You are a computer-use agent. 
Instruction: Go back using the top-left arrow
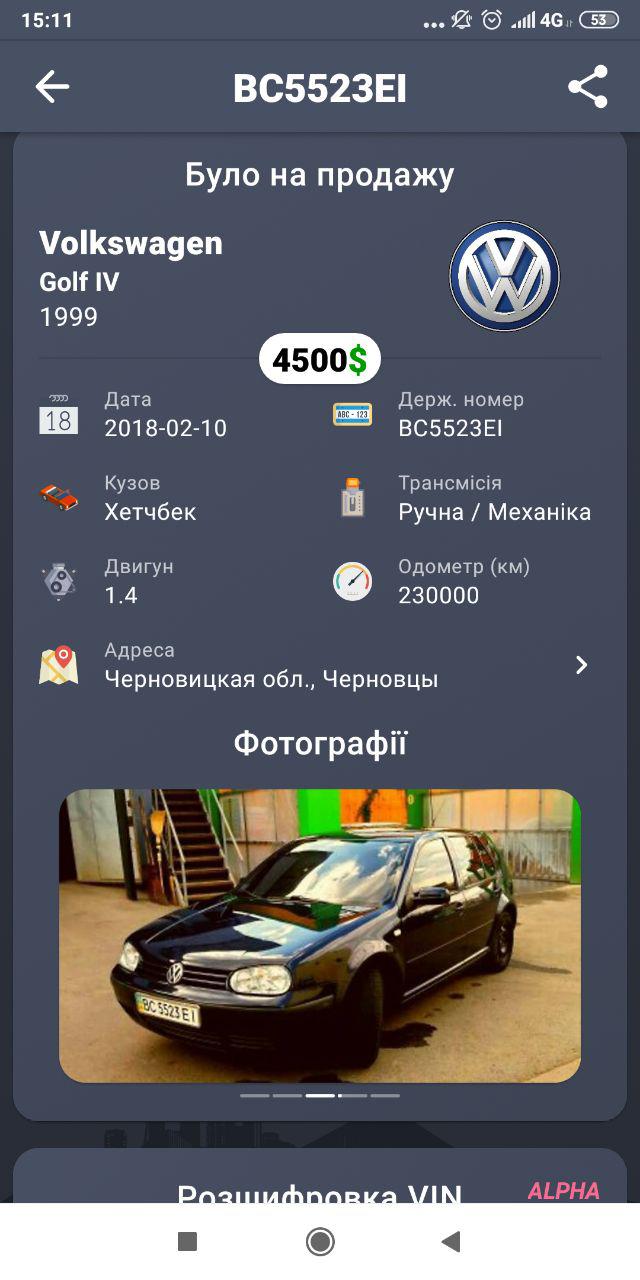click(x=52, y=87)
